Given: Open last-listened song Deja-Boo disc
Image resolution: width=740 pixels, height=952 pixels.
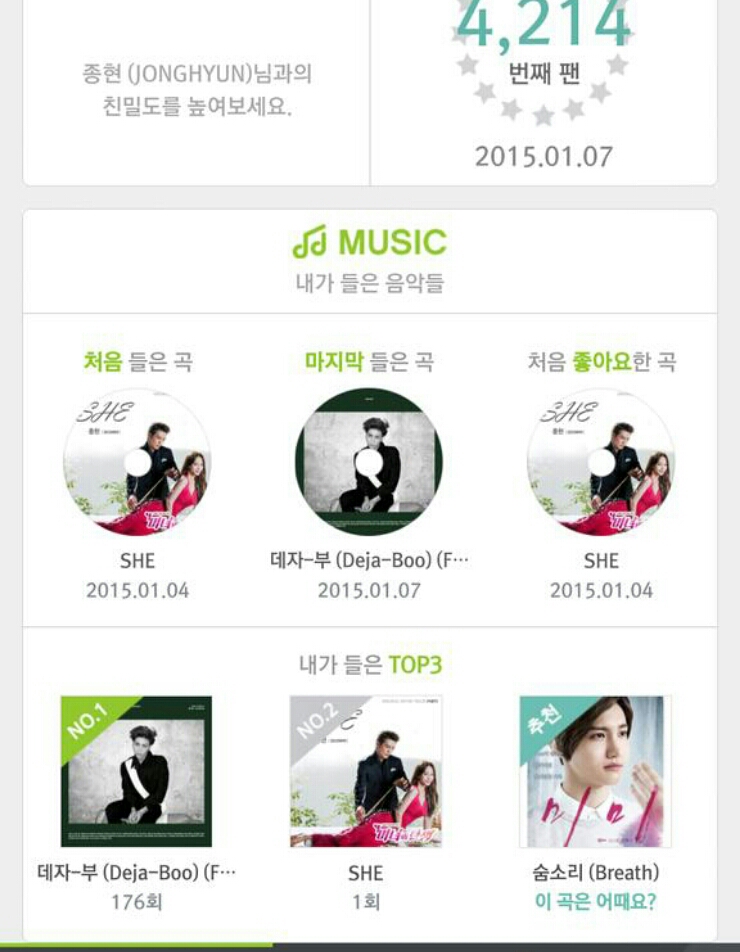Looking at the screenshot, I should 369,462.
